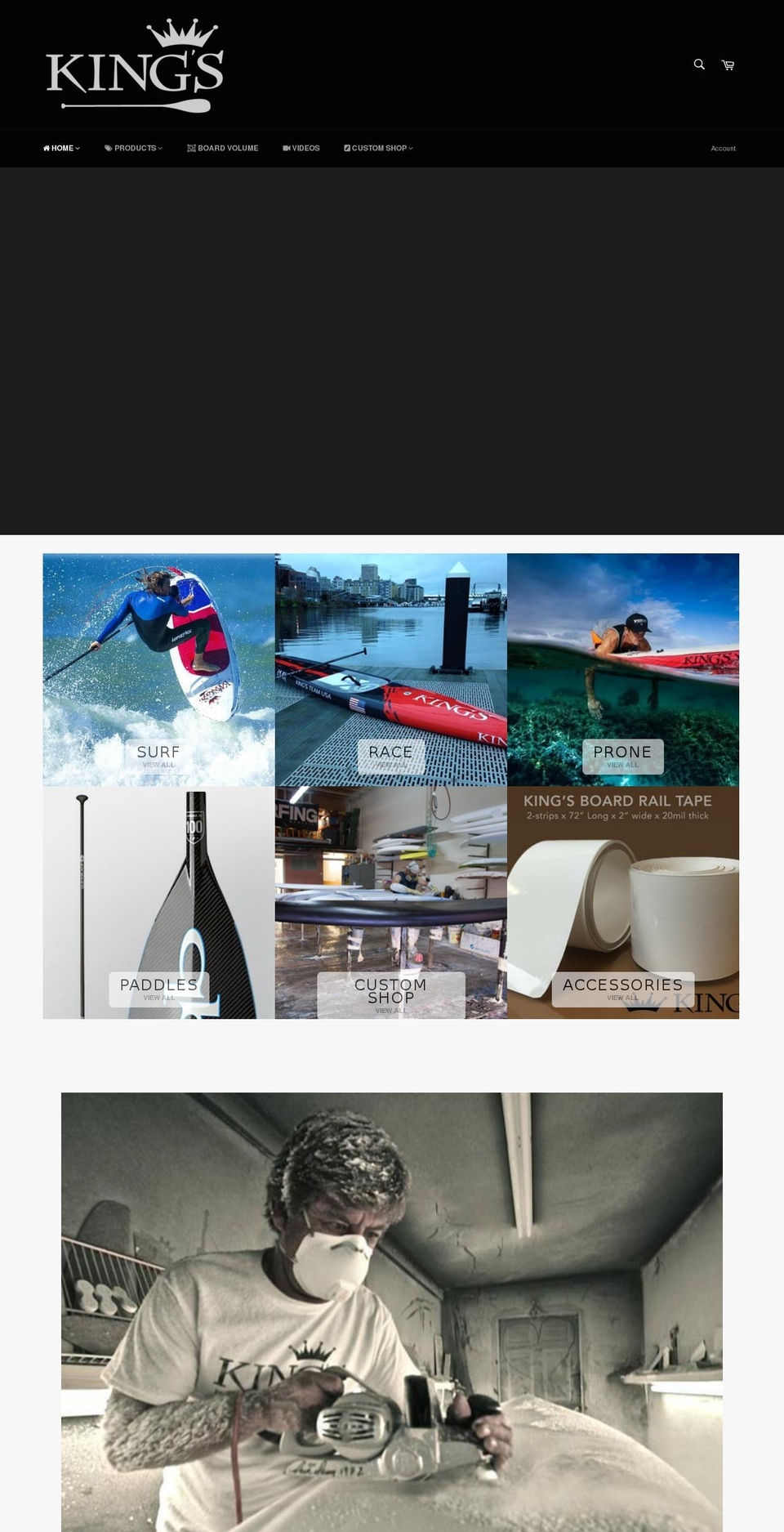784x1532 pixels.
Task: Click the ACCESSORIES rail tape image
Action: coord(622,903)
